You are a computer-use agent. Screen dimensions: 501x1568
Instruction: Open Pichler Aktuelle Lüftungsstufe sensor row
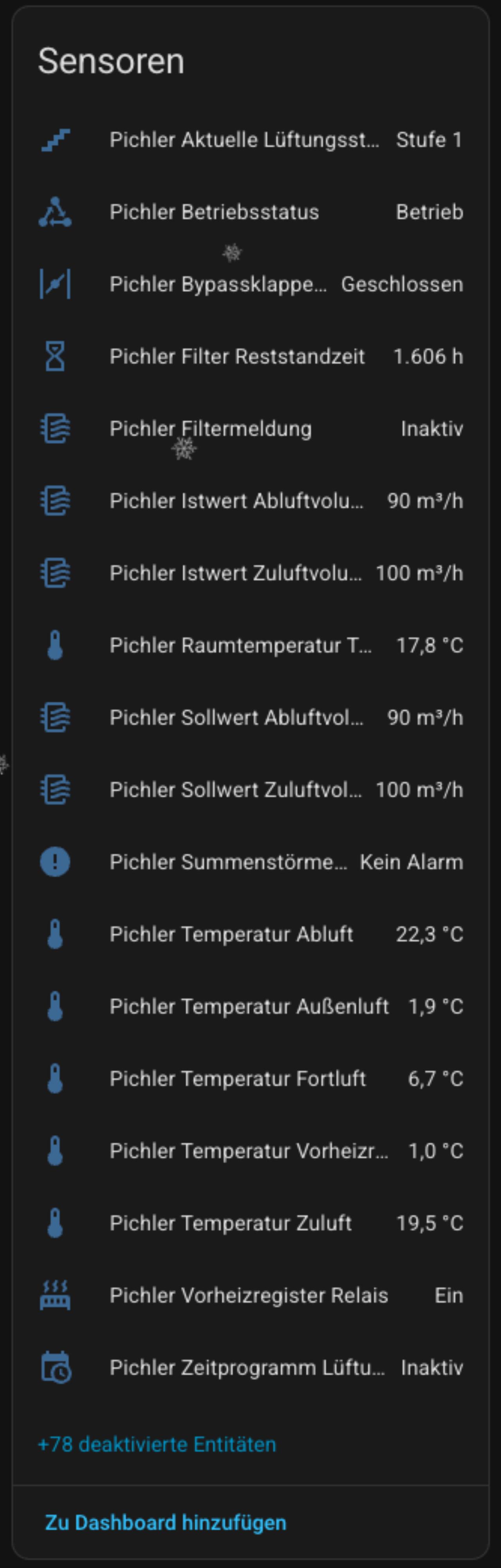coord(243,140)
